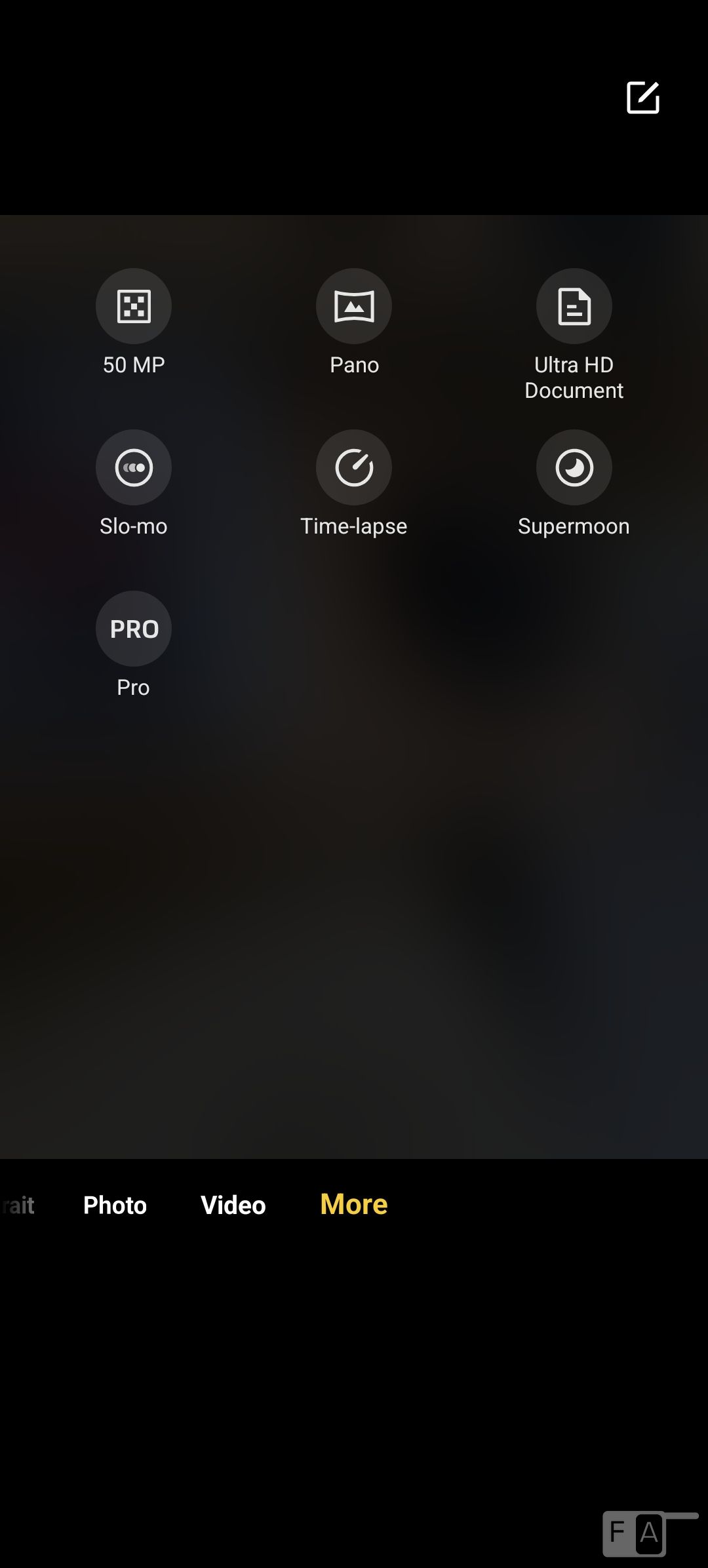
Task: Select the 50 MP camera mode
Action: 134,306
